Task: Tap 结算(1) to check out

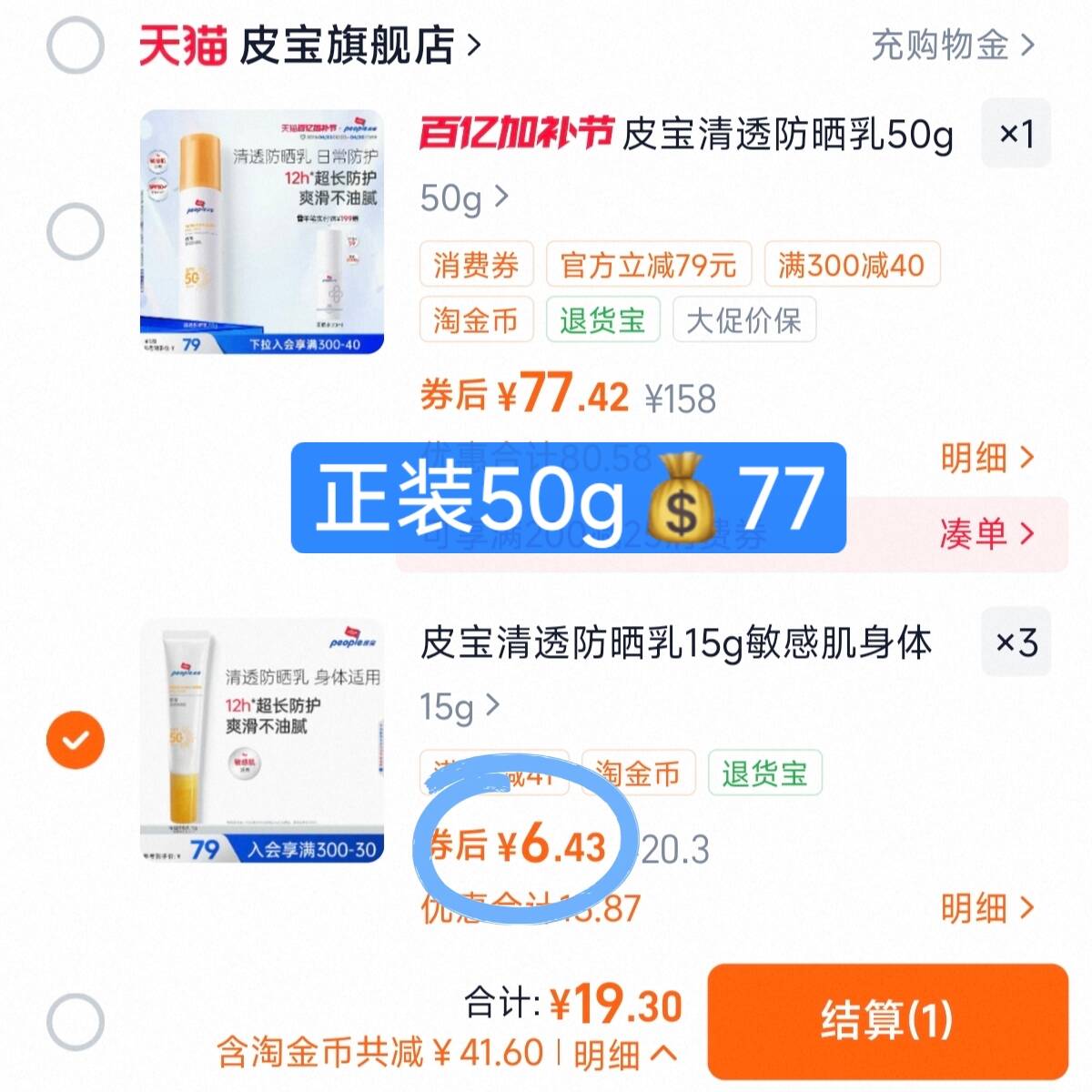Action: pos(886,1020)
